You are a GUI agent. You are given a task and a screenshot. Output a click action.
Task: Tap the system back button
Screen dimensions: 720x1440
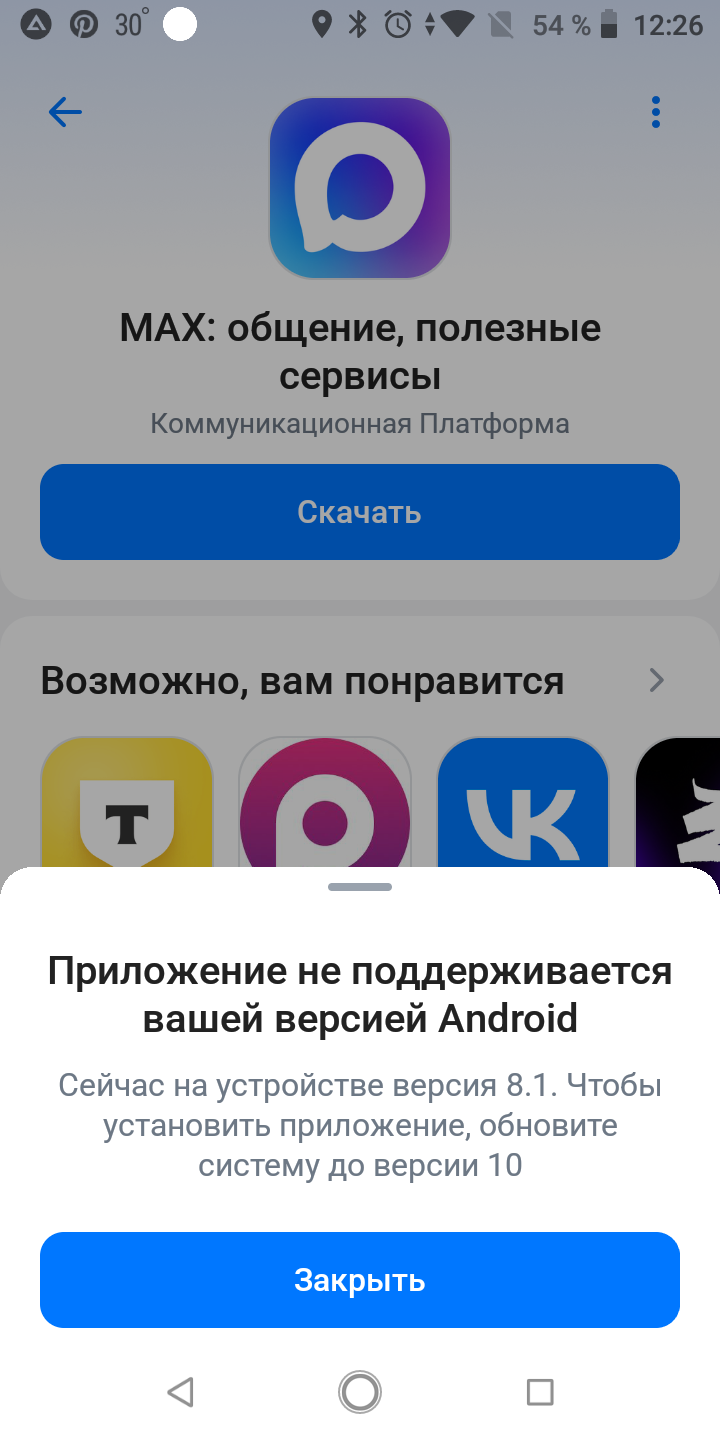click(181, 1391)
